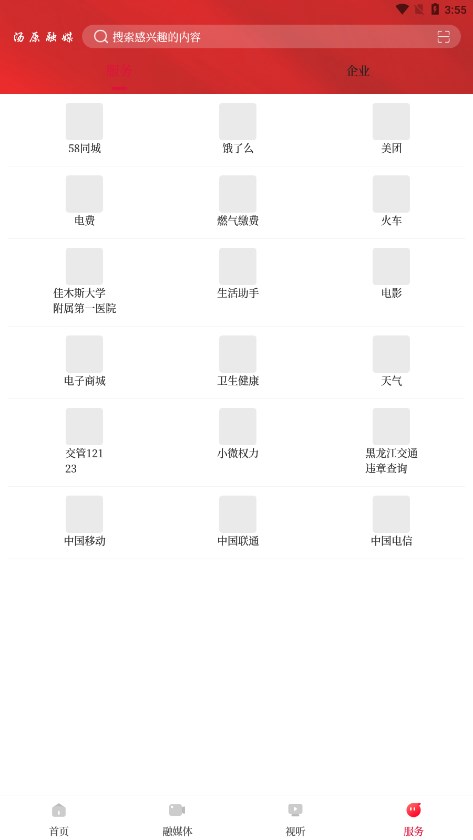Image resolution: width=473 pixels, height=840 pixels.
Task: Open the 火车 service
Action: tap(391, 201)
